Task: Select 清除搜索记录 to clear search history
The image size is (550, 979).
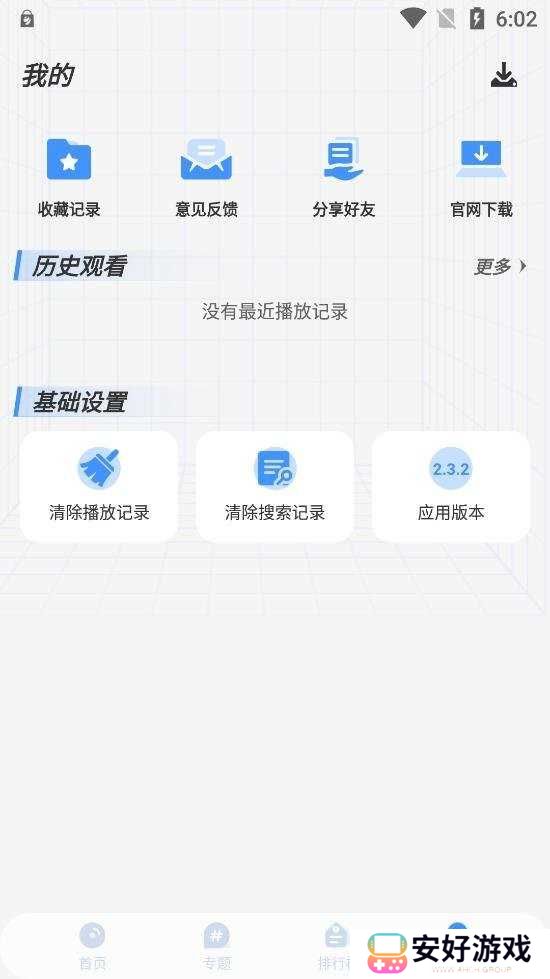Action: (275, 486)
